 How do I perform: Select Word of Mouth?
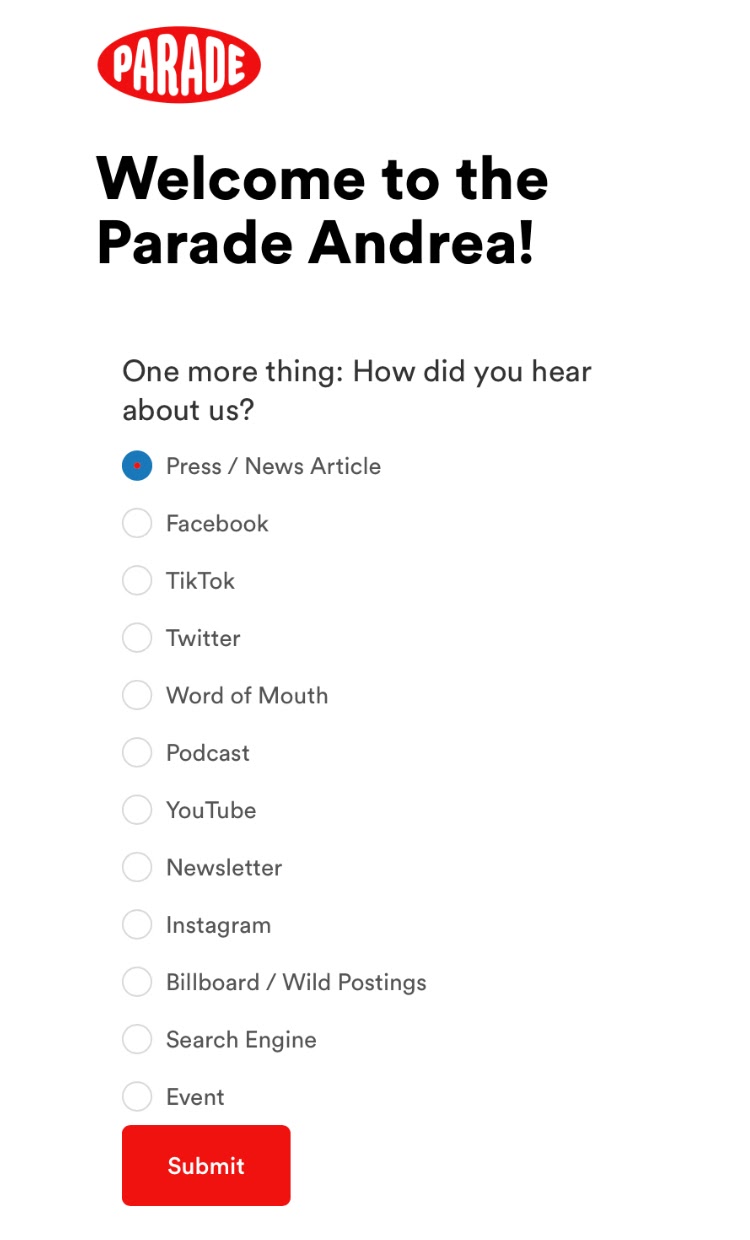tap(137, 695)
